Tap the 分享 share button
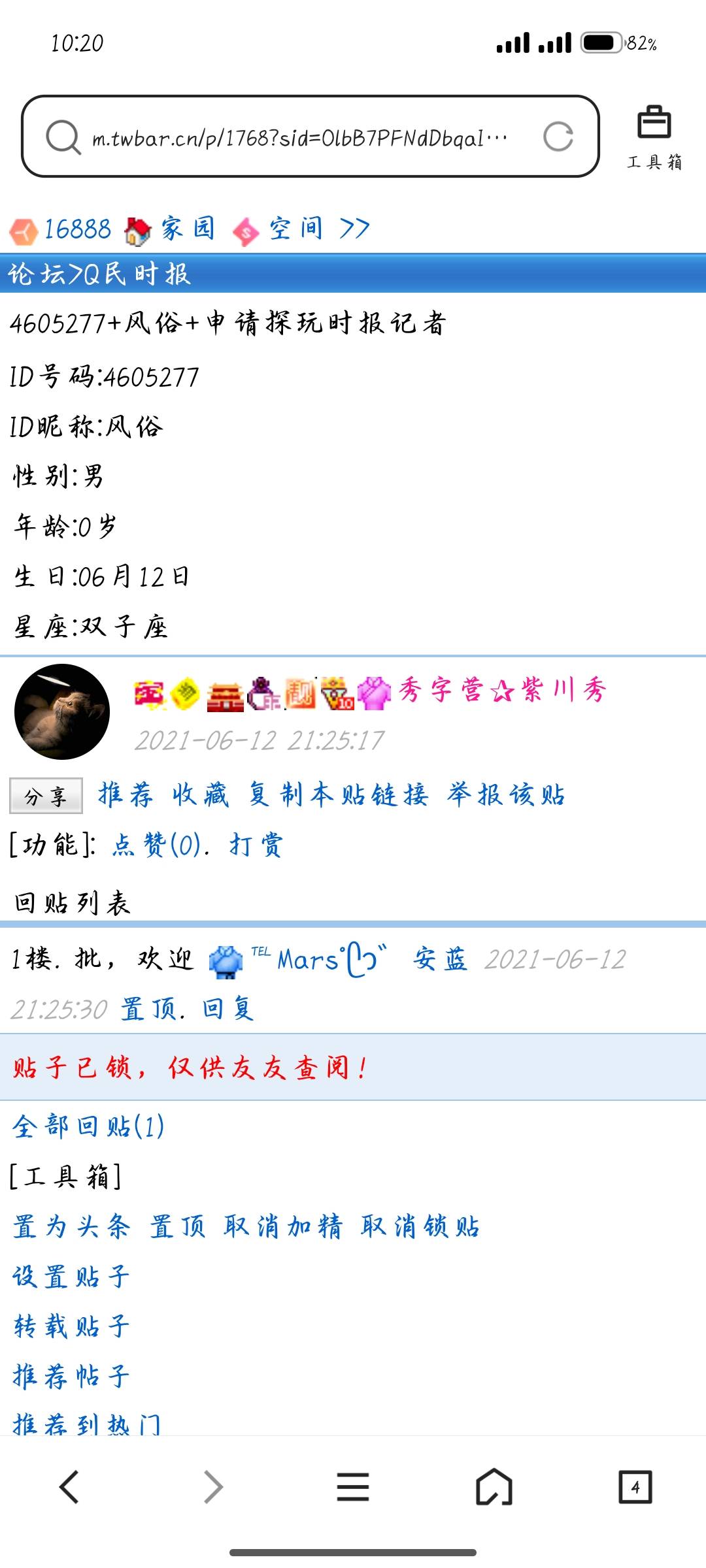The image size is (706, 1568). 46,796
